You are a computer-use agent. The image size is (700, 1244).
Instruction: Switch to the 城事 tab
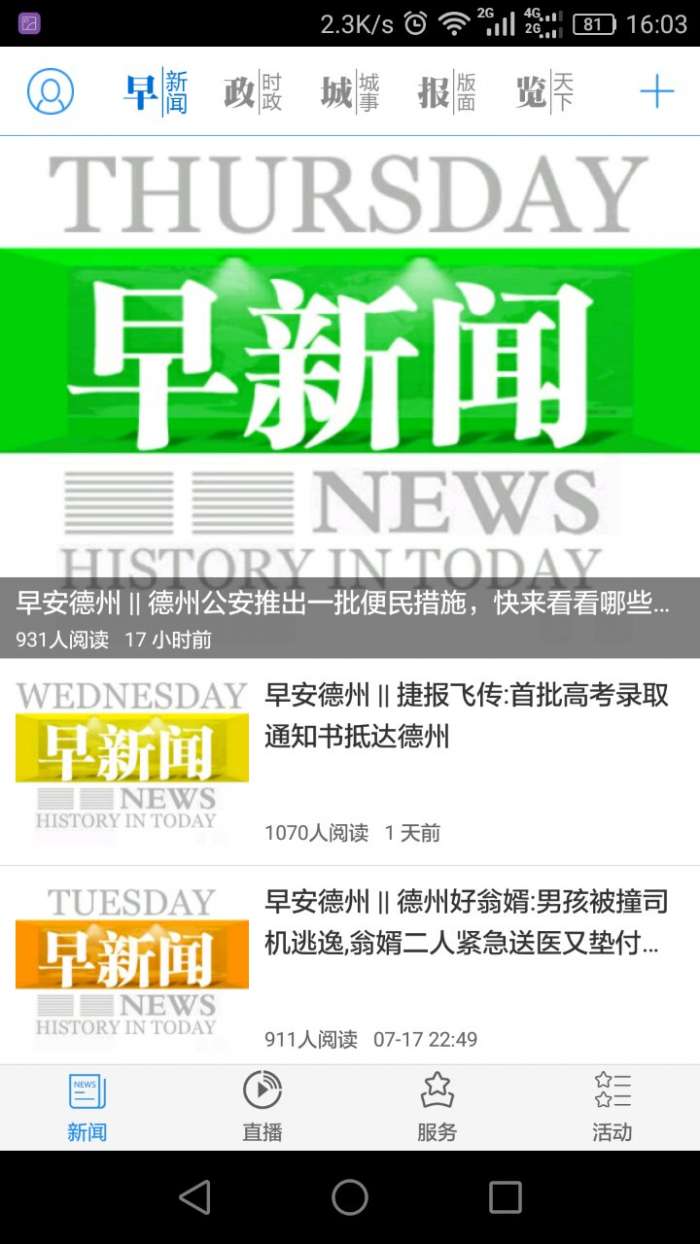(350, 92)
